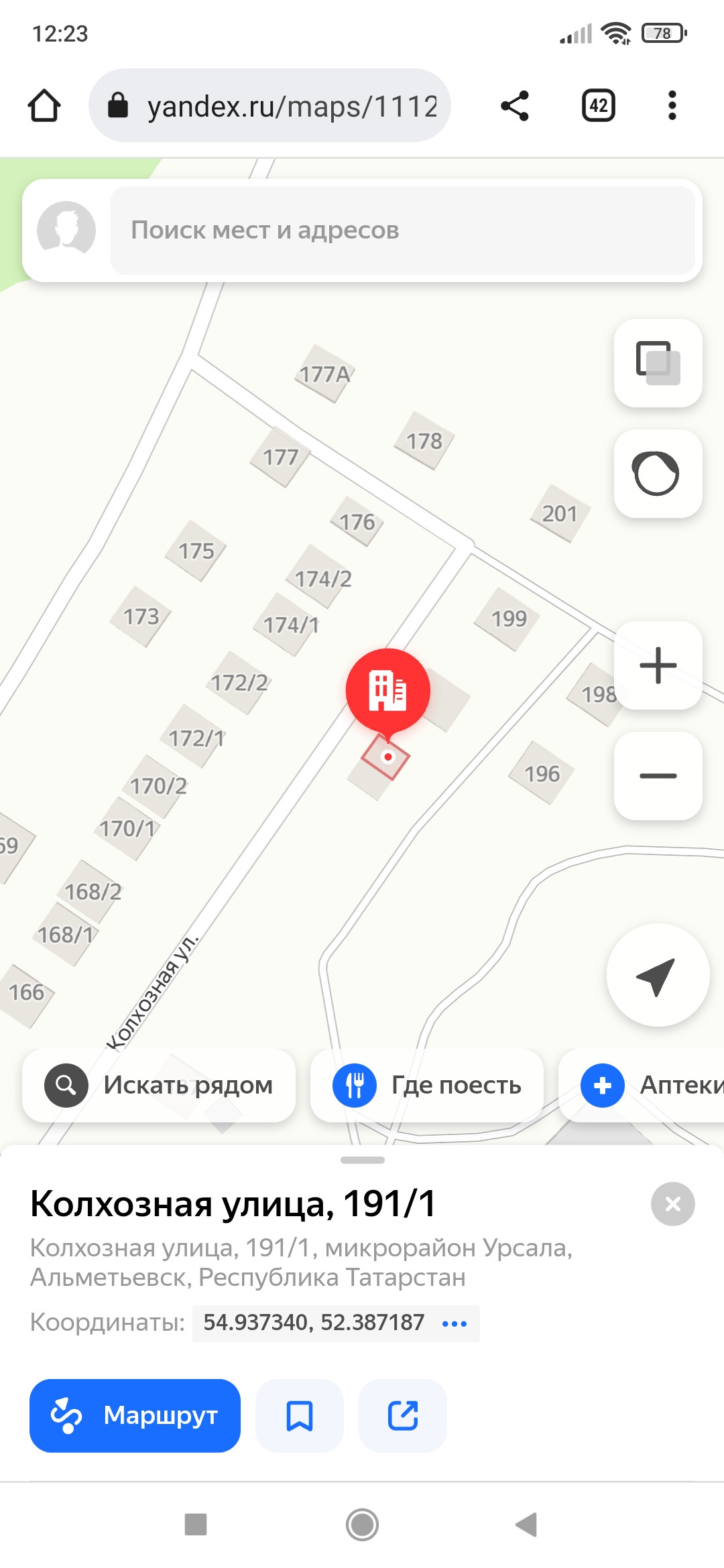
Task: Bookmark this address
Action: click(x=300, y=1415)
